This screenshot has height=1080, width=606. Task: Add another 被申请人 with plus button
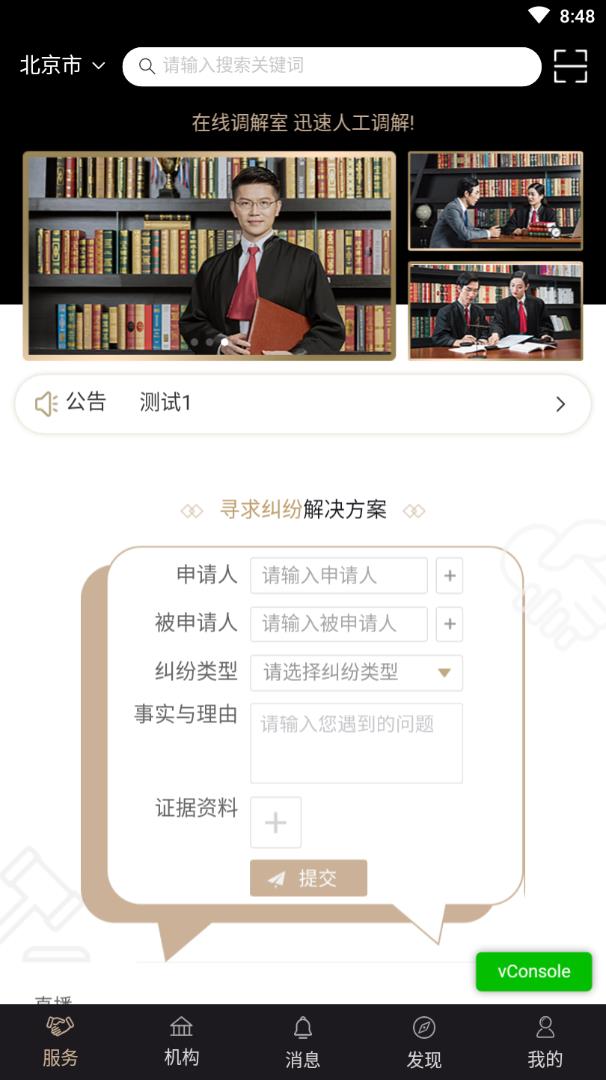point(450,624)
